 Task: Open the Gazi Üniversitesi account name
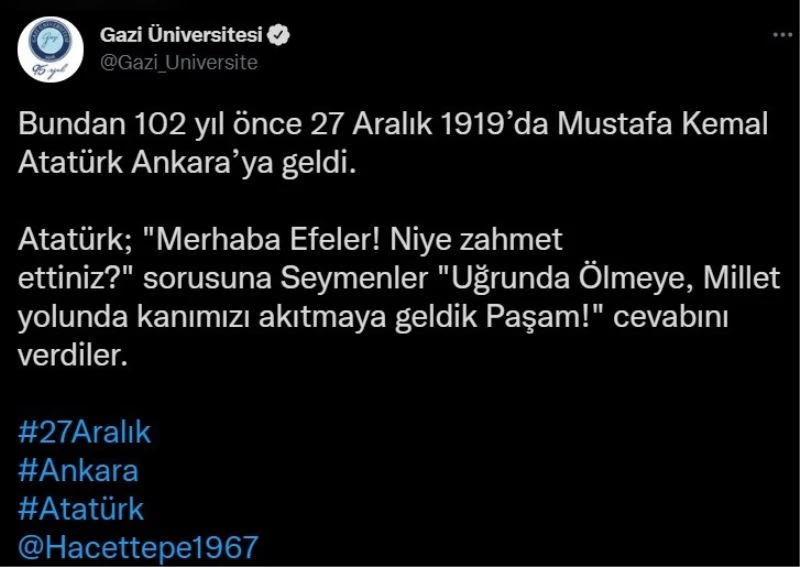coord(180,36)
